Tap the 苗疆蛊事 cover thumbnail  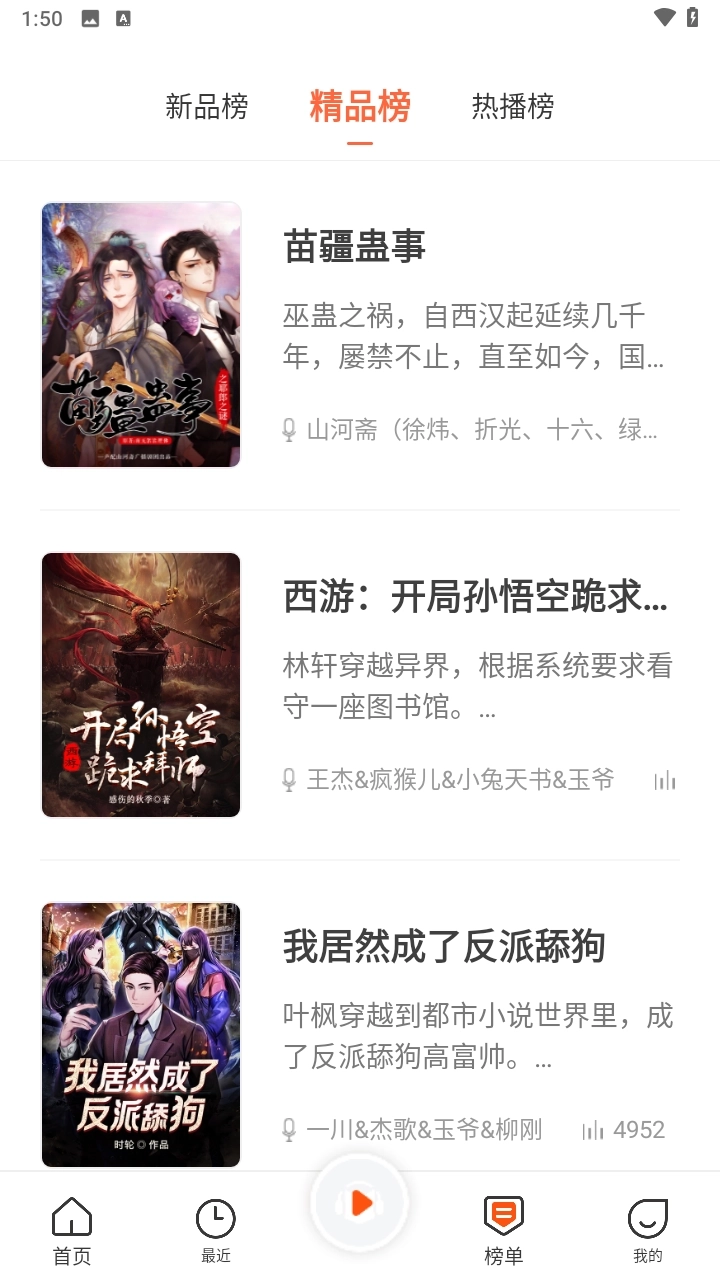[140, 334]
